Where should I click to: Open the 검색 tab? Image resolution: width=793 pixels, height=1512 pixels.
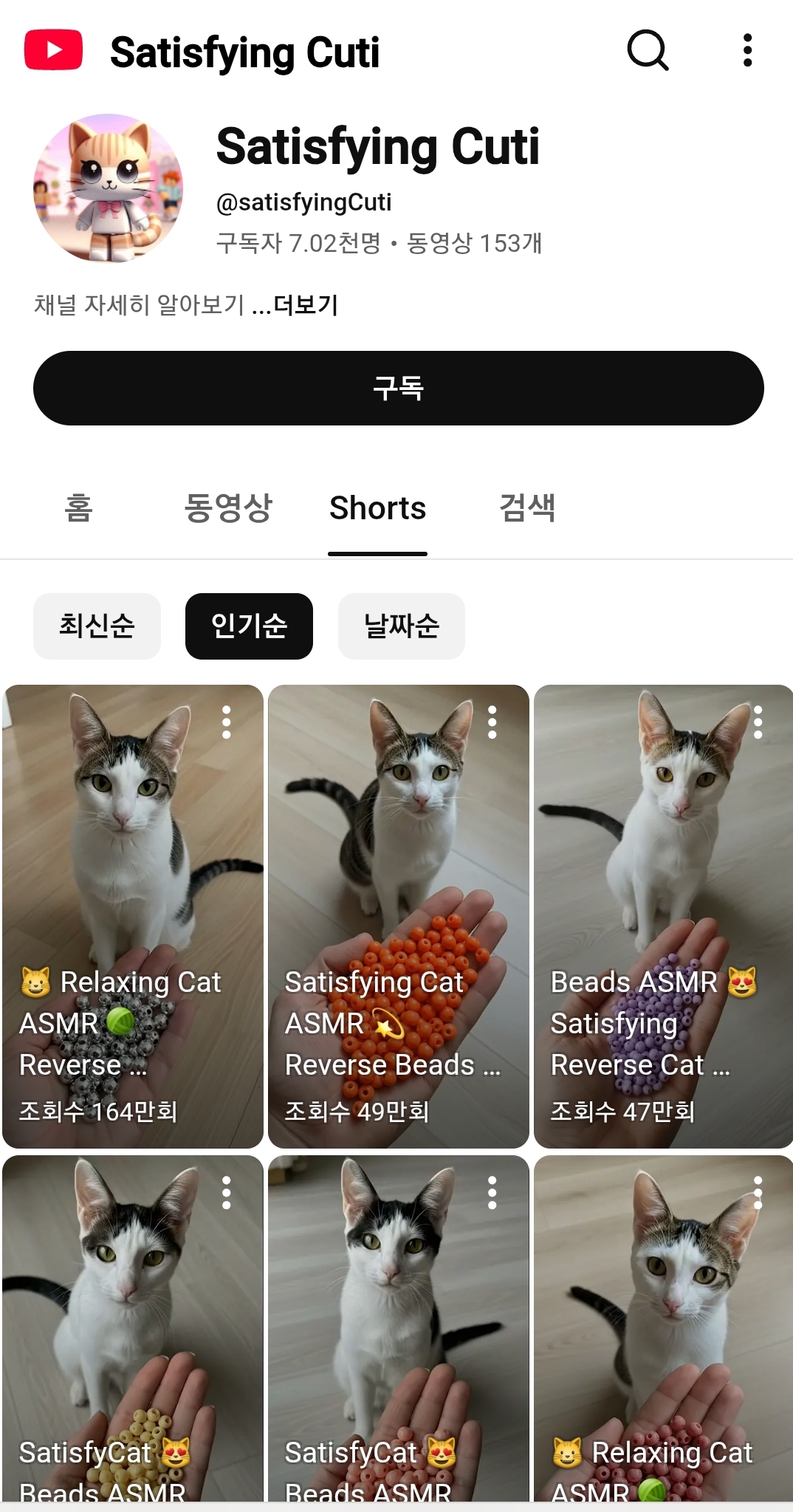click(527, 508)
